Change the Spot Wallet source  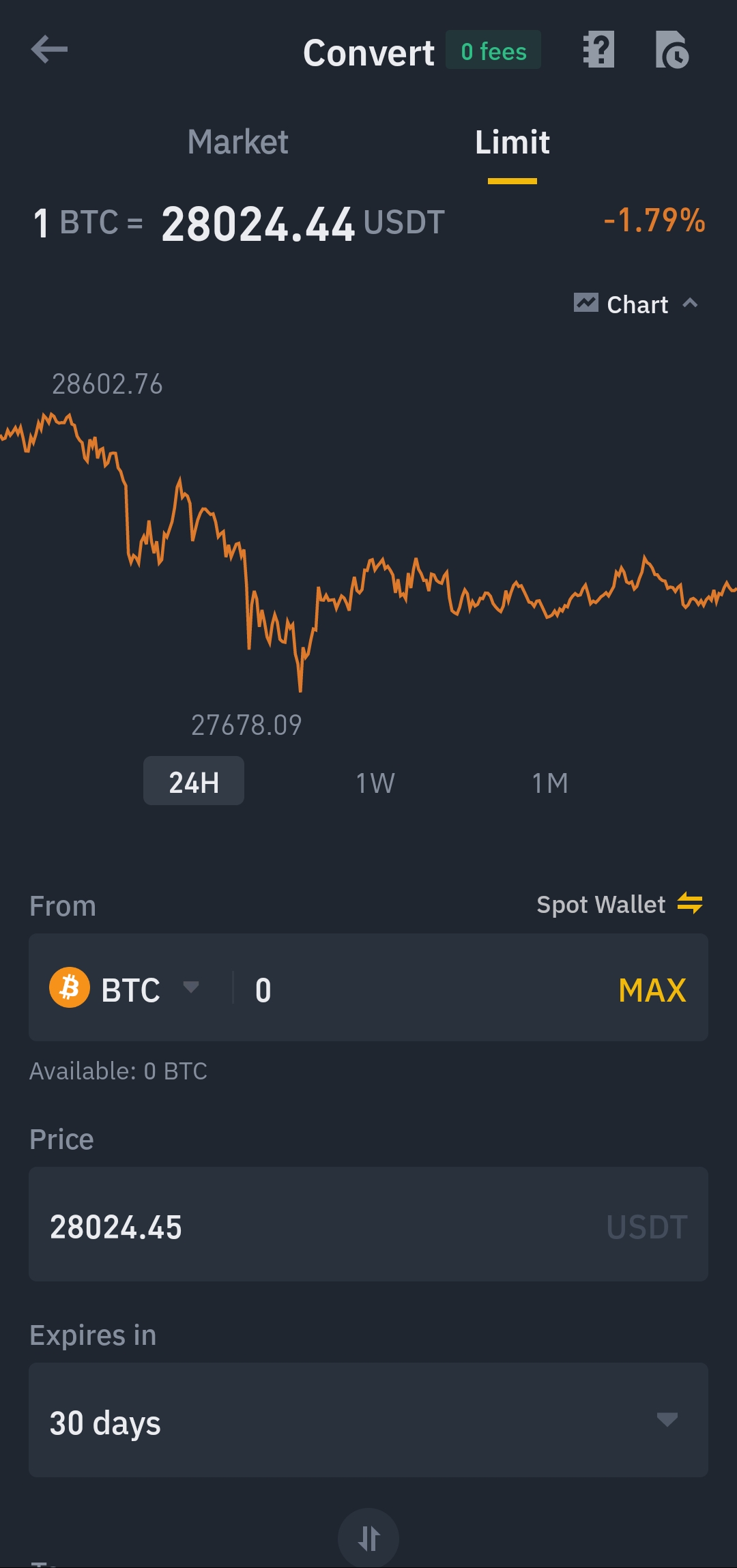point(620,904)
